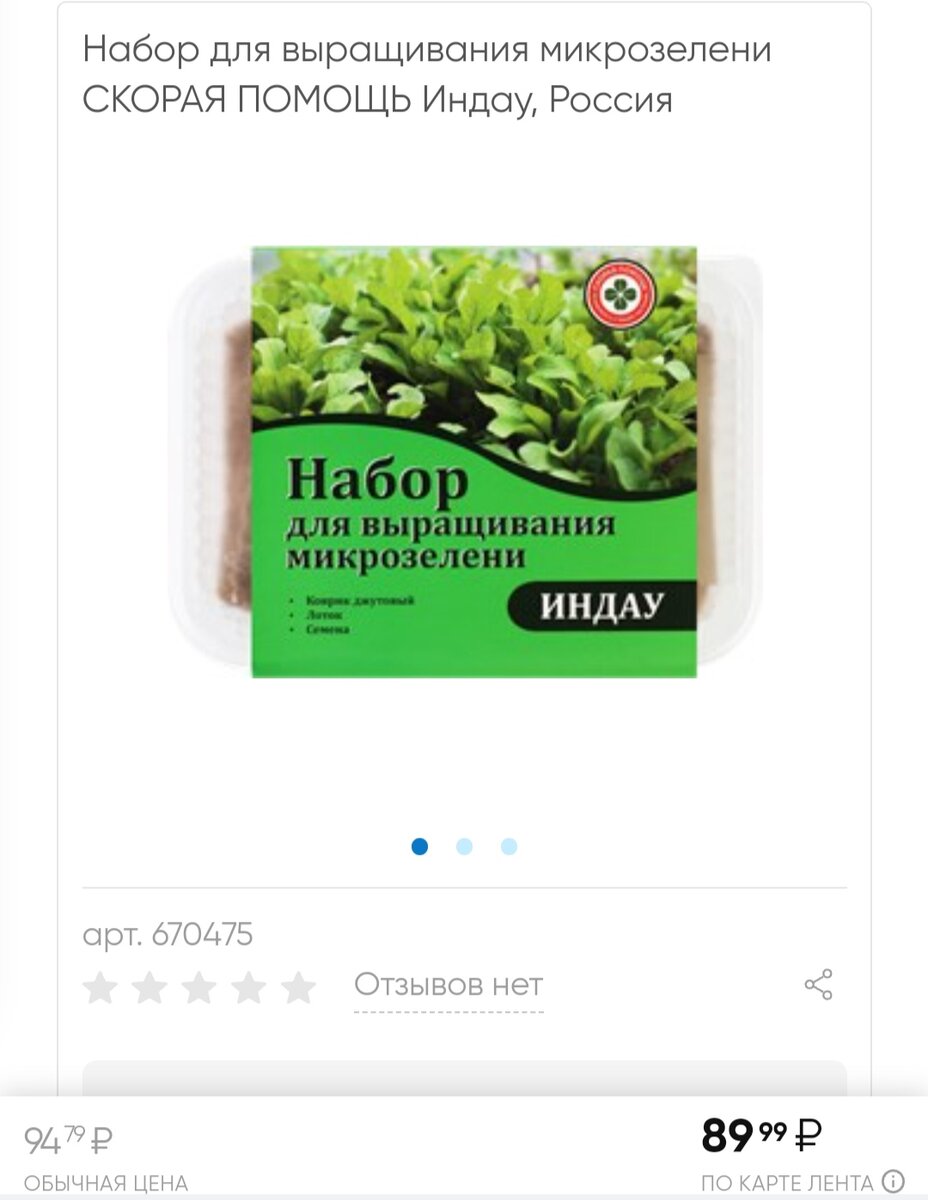The width and height of the screenshot is (928, 1200).
Task: Jump to the third image indicator dot
Action: coord(509,846)
